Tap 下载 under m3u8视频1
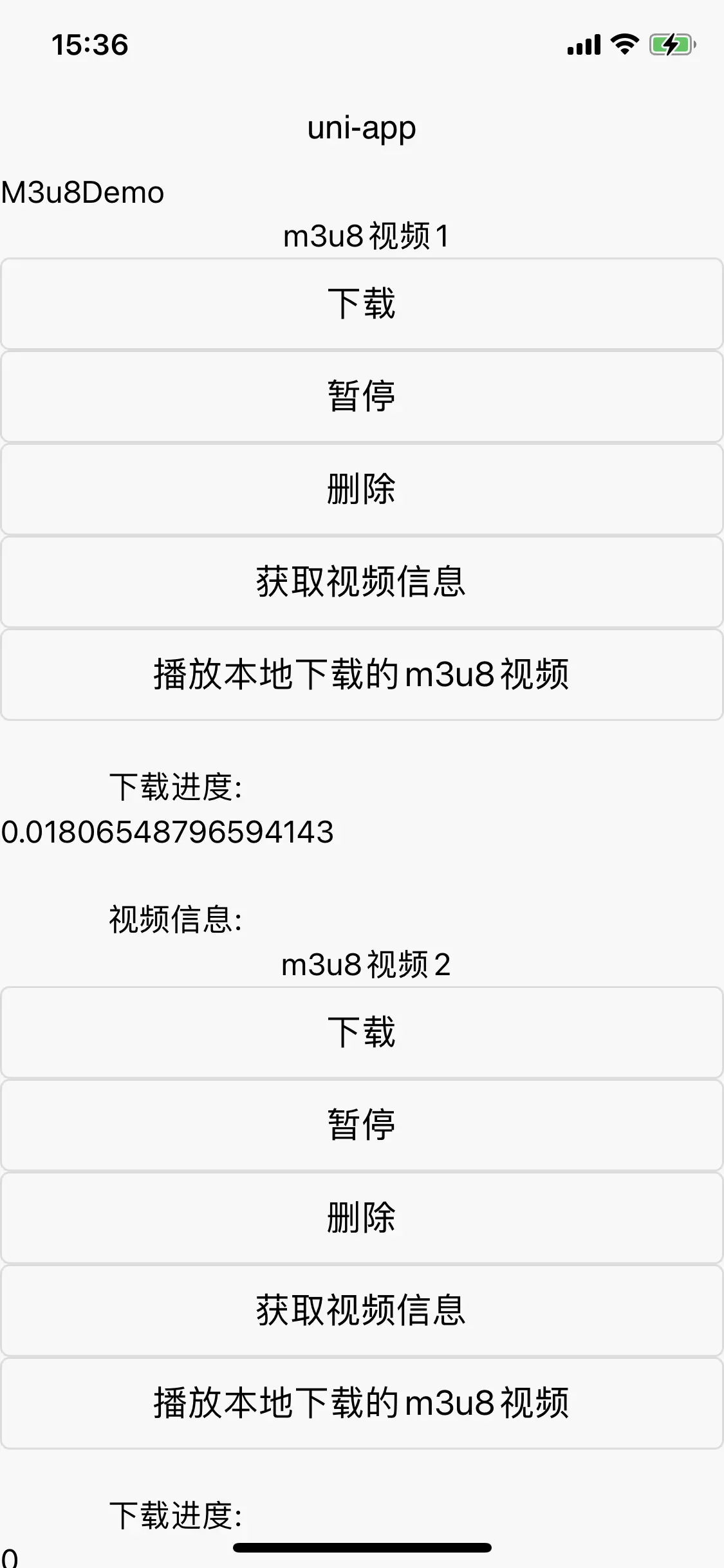724x1568 pixels. pyautogui.click(x=362, y=304)
